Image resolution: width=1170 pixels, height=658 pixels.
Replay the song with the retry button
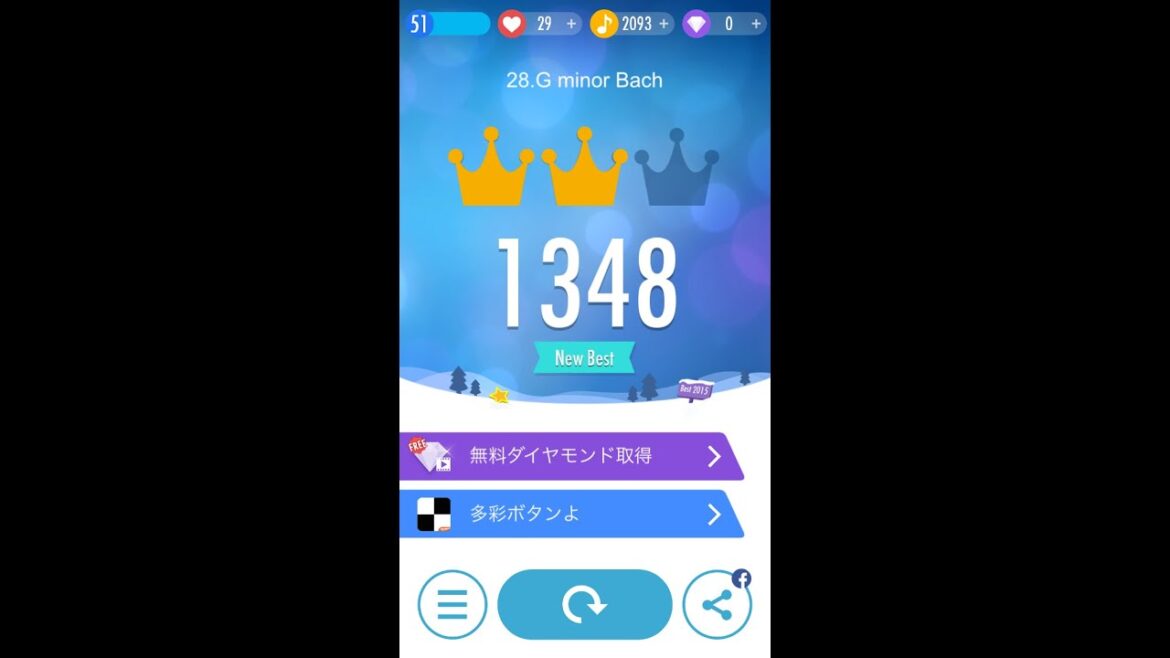click(x=584, y=604)
